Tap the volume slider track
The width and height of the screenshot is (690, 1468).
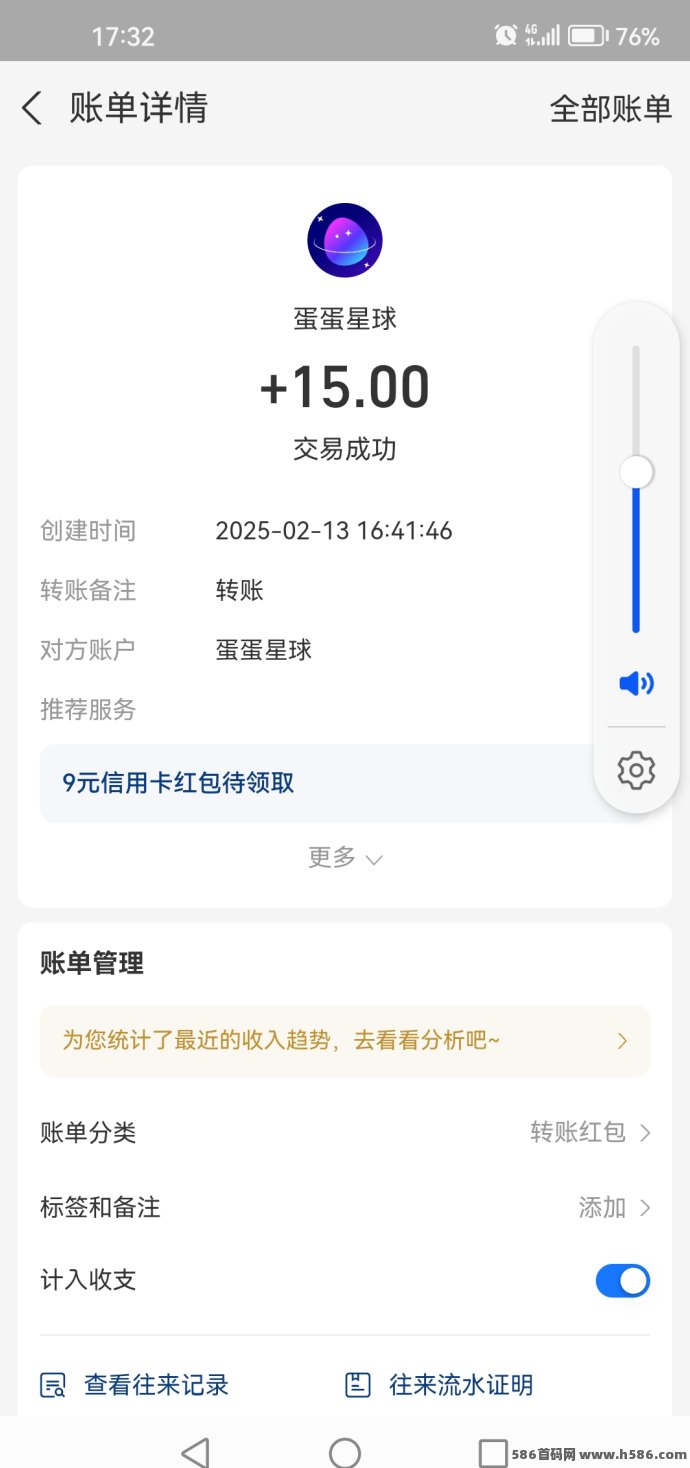(x=636, y=489)
